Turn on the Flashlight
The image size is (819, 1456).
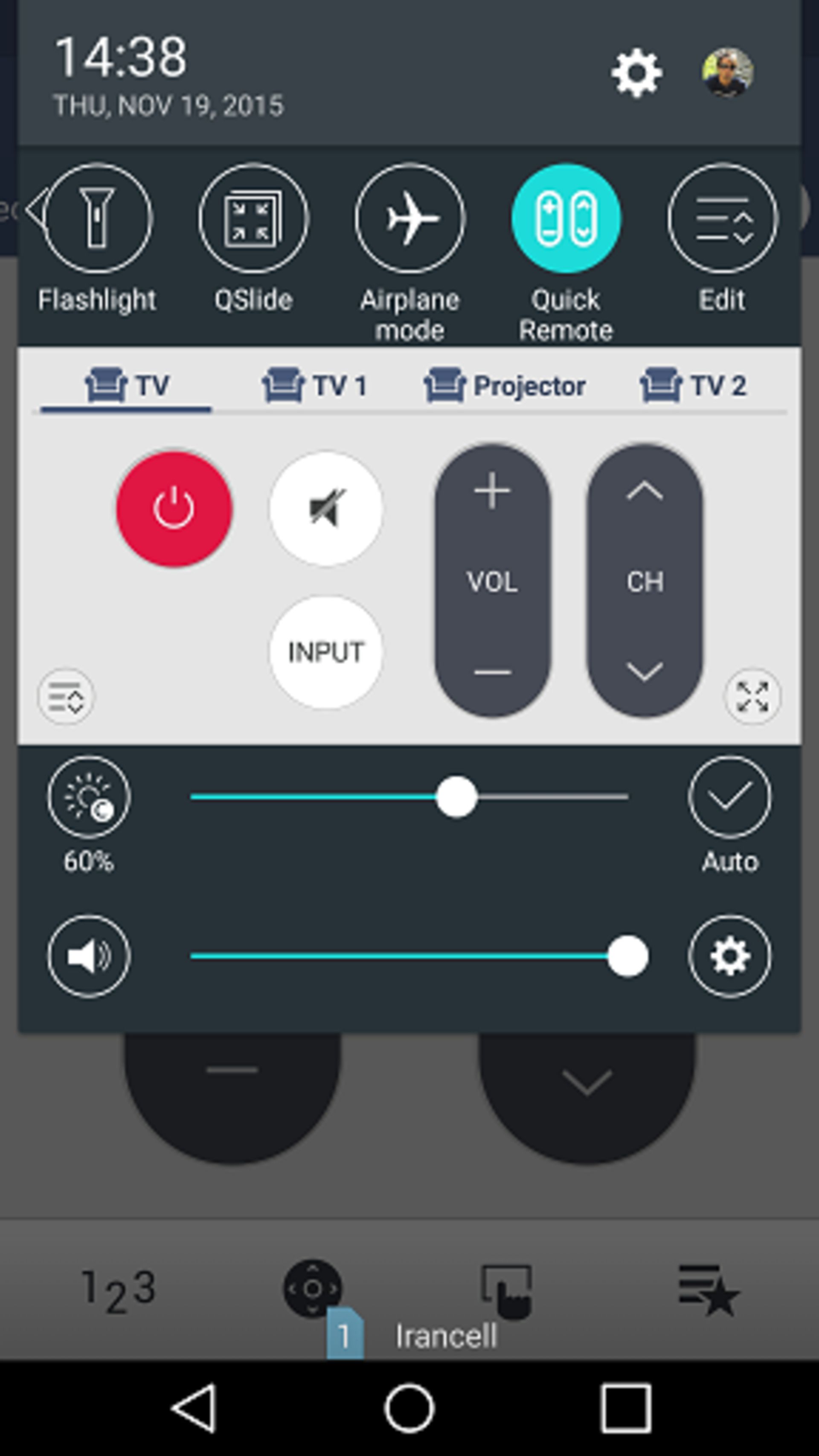point(97,218)
